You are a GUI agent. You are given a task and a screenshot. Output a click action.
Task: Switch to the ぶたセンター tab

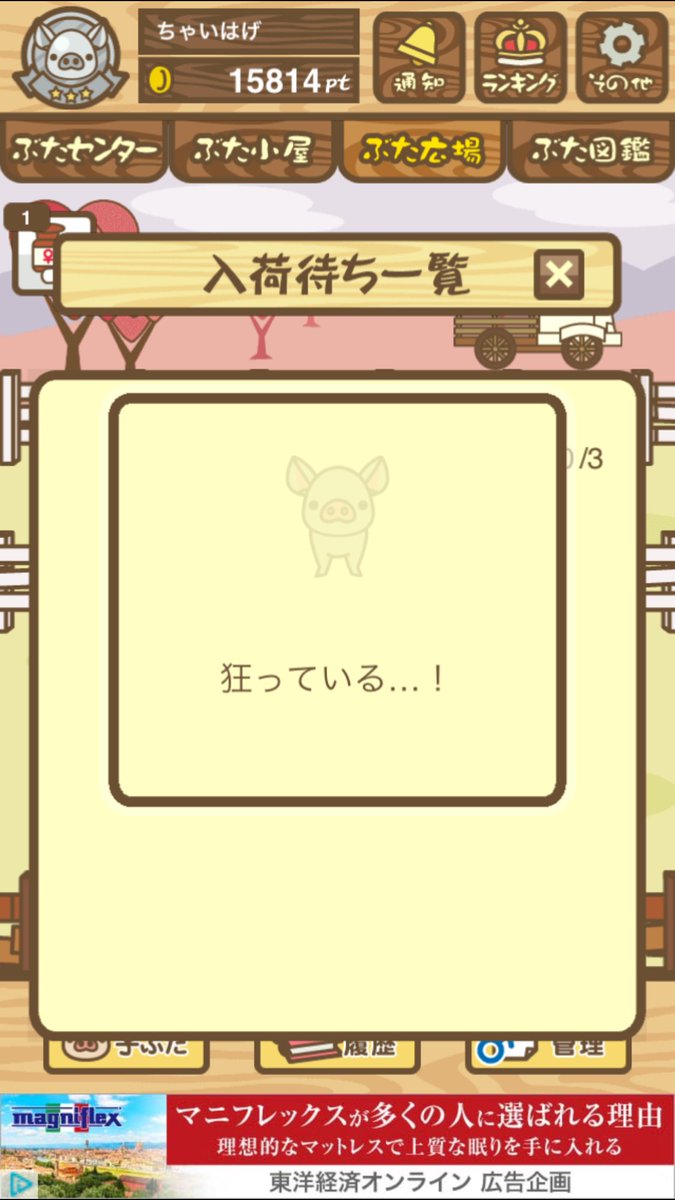(x=85, y=151)
